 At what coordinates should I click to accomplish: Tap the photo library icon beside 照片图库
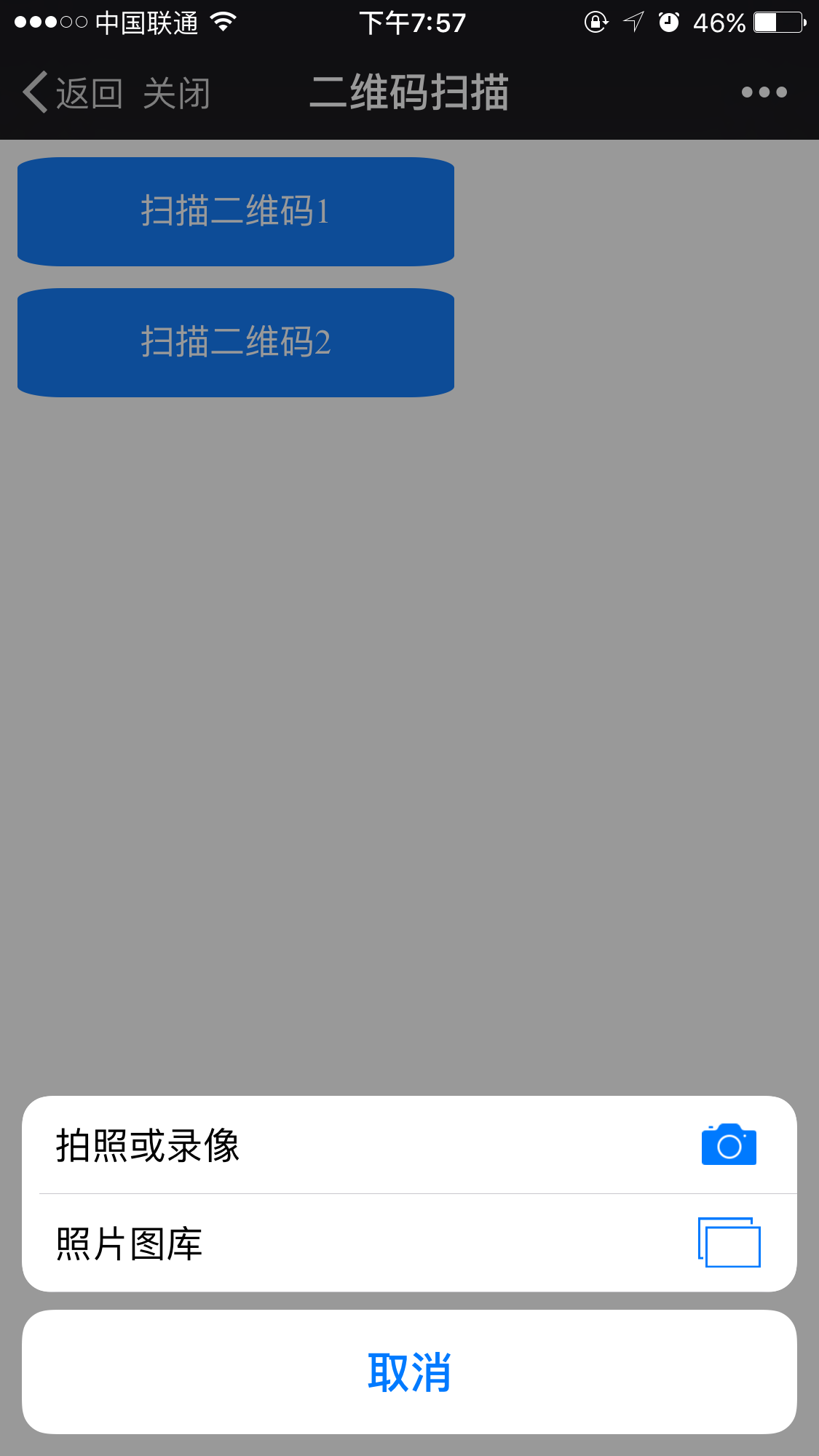tap(728, 1241)
